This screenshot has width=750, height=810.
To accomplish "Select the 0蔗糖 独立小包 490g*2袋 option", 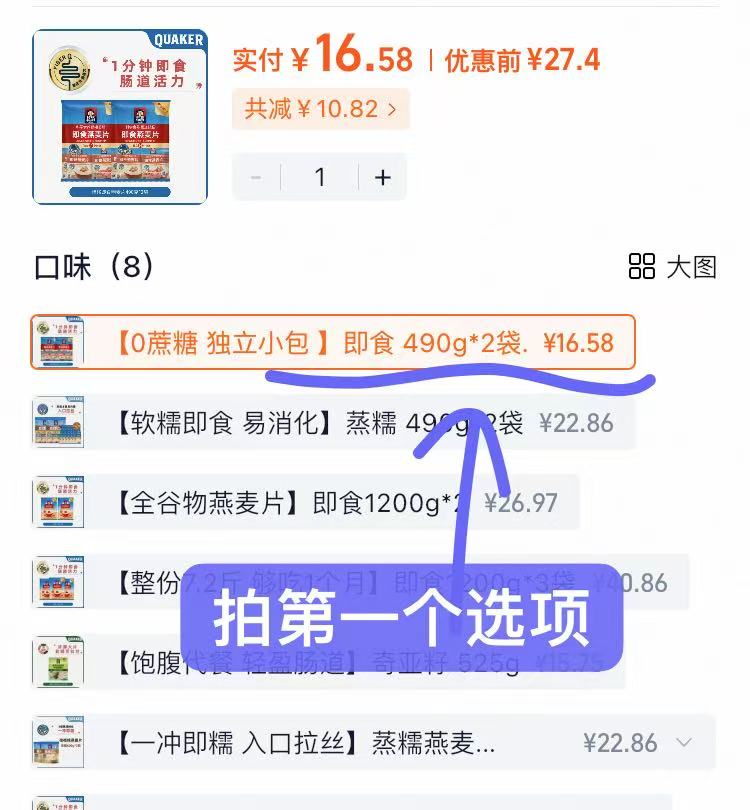I will point(332,343).
